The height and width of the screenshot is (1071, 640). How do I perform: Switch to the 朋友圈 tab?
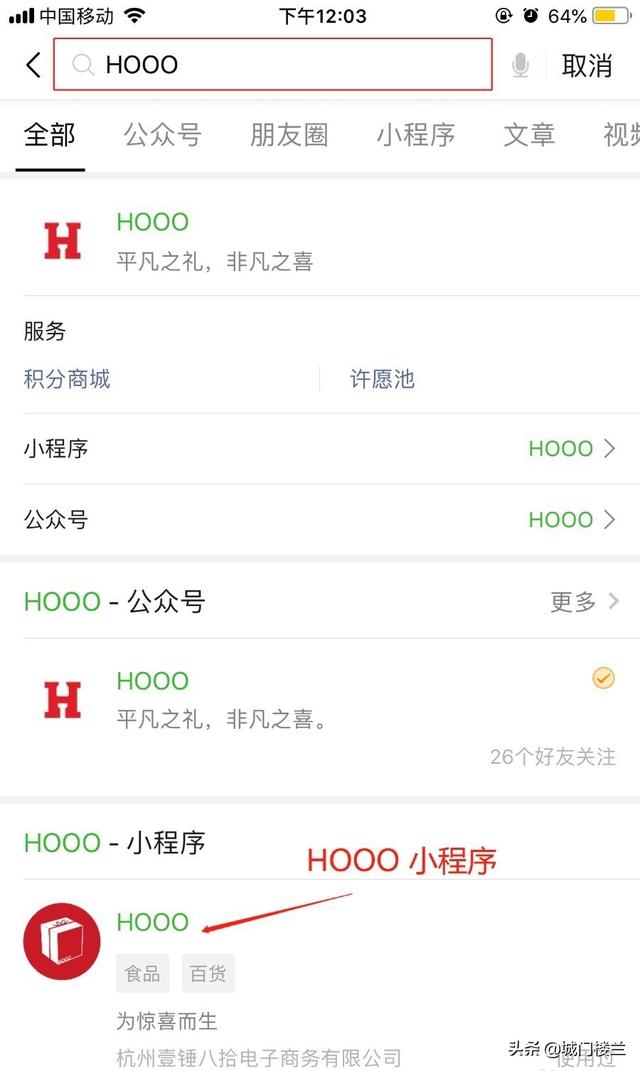point(289,135)
